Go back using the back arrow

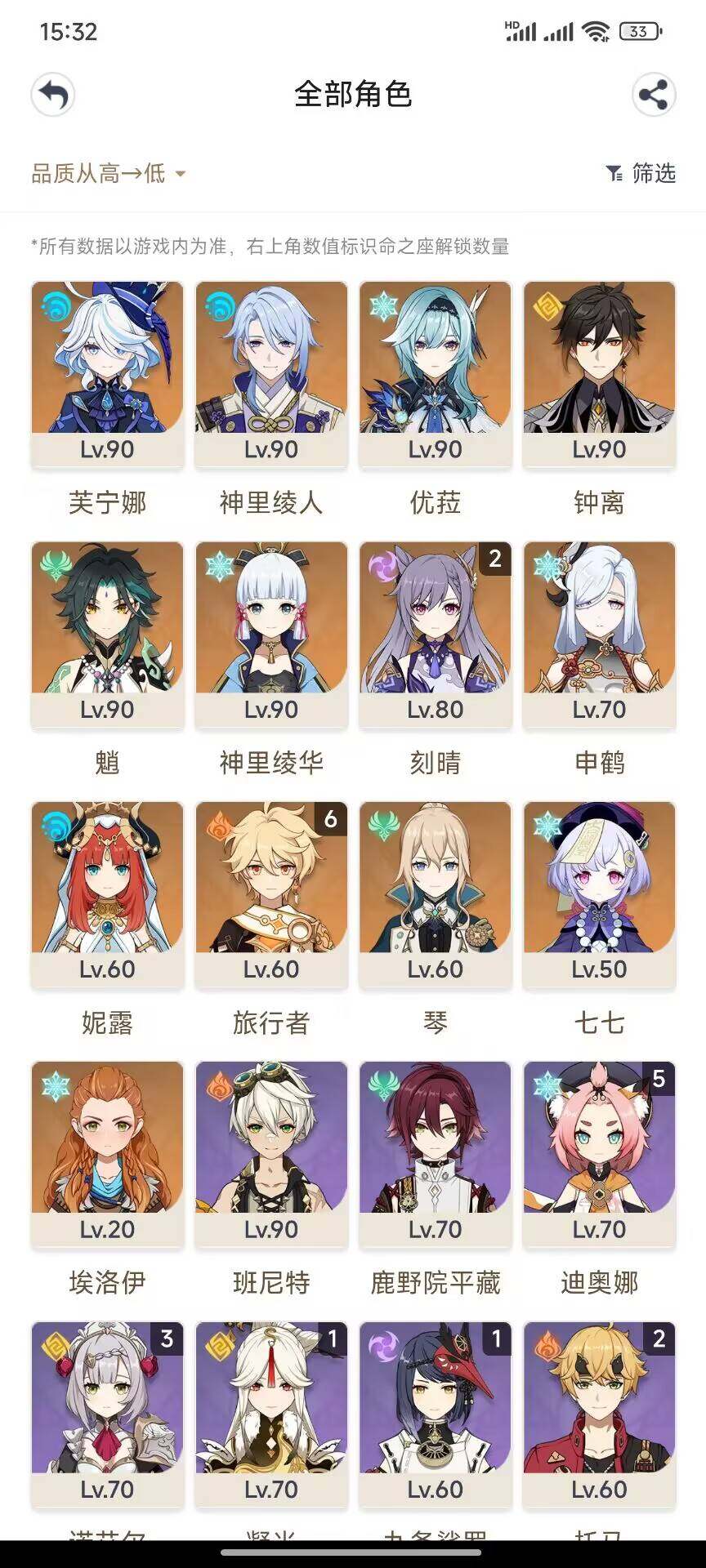point(53,95)
